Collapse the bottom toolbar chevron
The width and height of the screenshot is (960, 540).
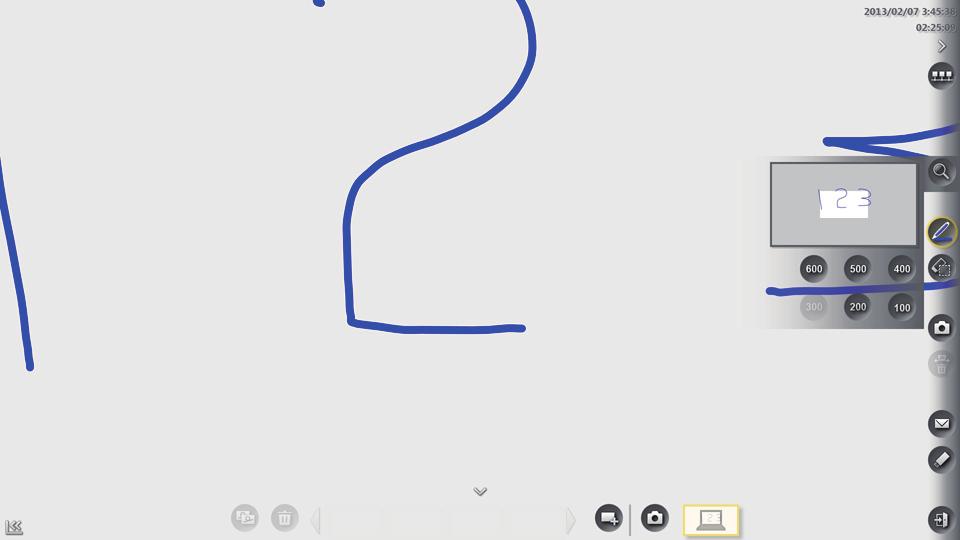pyautogui.click(x=480, y=491)
